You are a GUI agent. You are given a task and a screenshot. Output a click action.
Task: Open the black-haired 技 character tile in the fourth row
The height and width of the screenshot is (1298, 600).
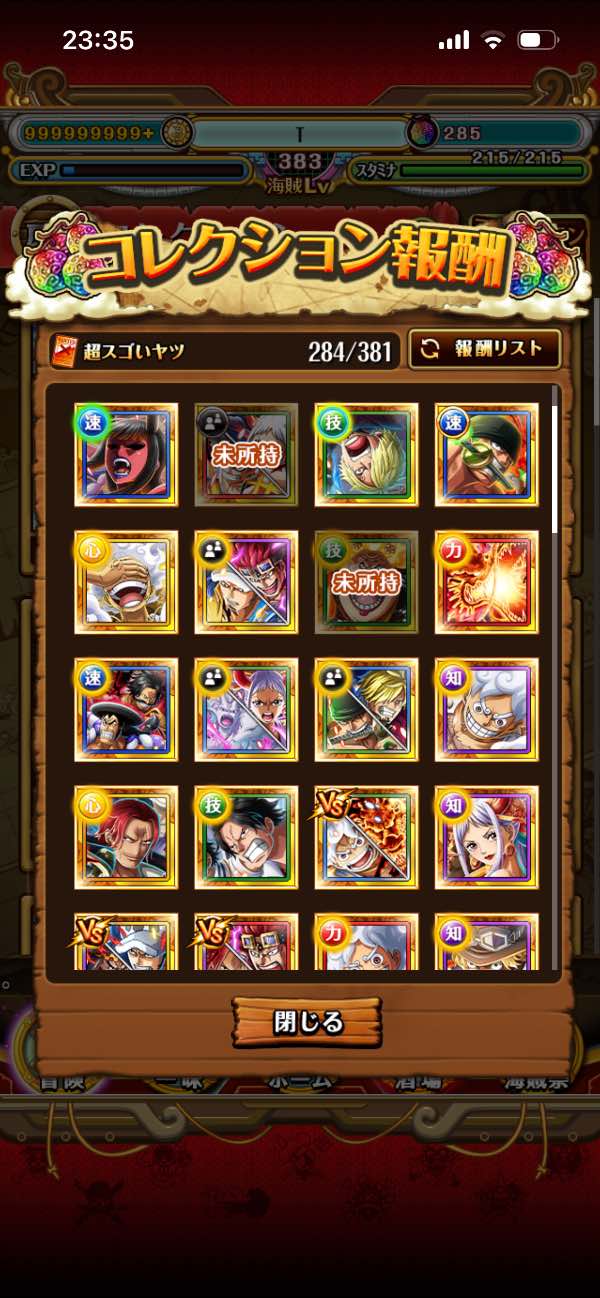click(x=246, y=837)
